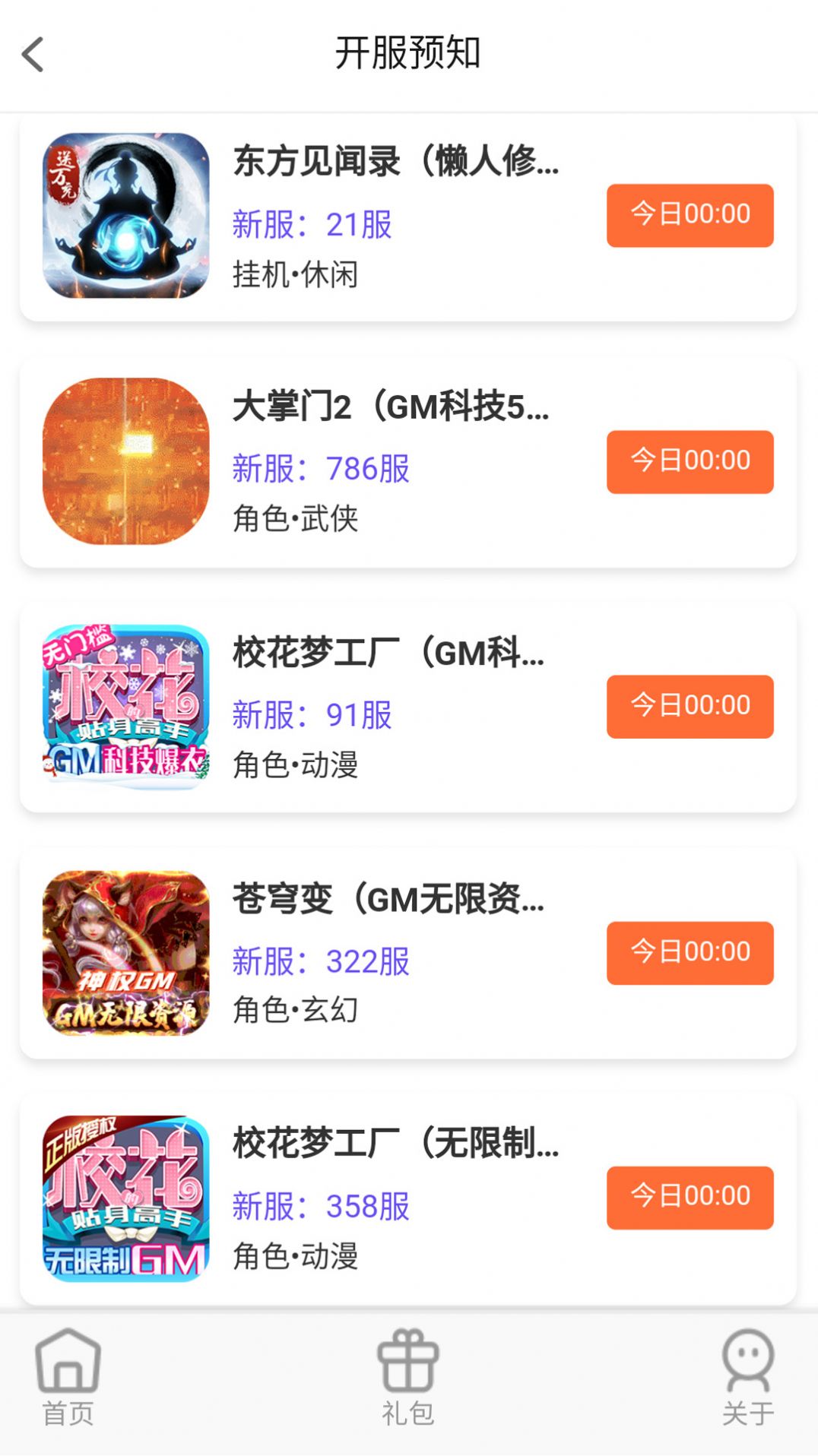
Task: Open 新服：786服 server link
Action: [x=322, y=469]
